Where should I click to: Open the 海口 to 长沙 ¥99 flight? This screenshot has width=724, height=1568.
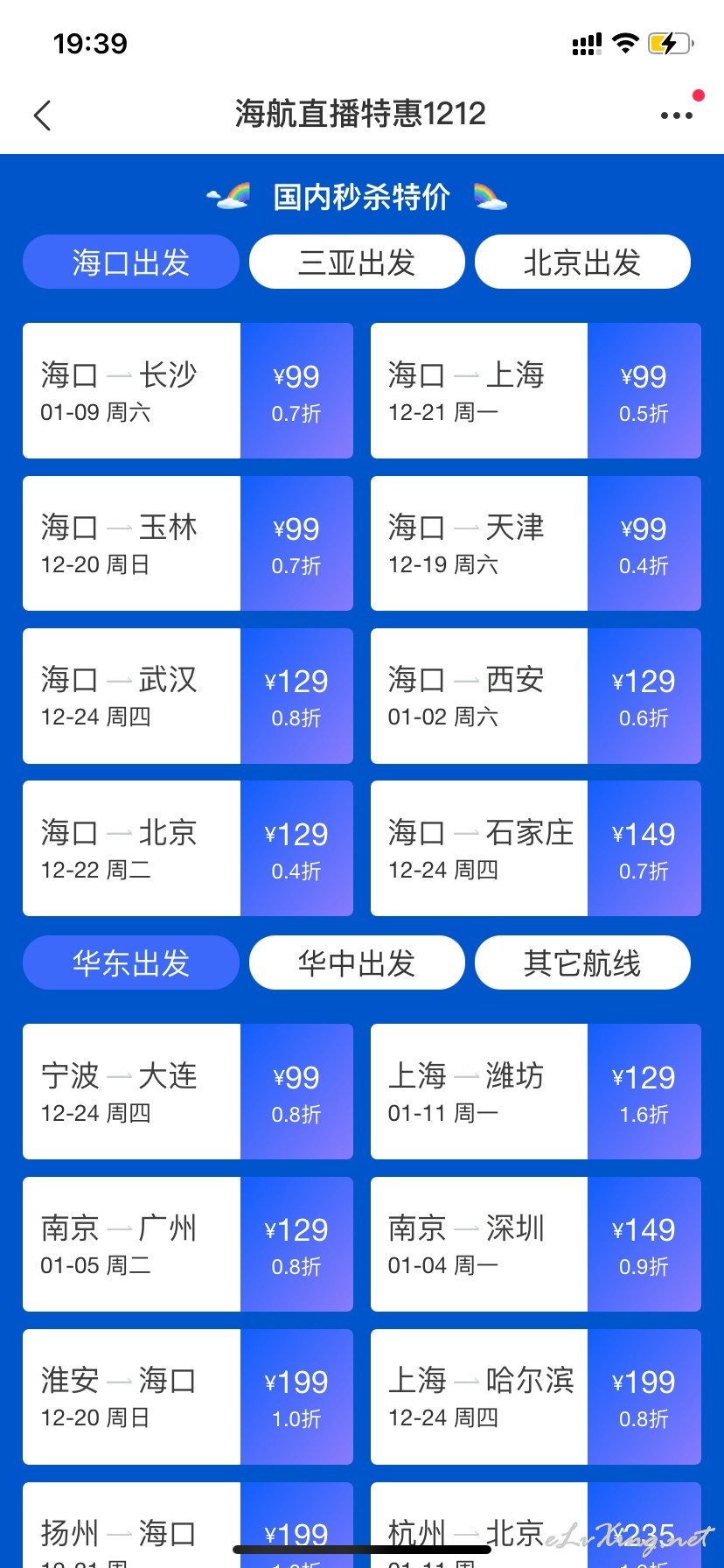[188, 390]
